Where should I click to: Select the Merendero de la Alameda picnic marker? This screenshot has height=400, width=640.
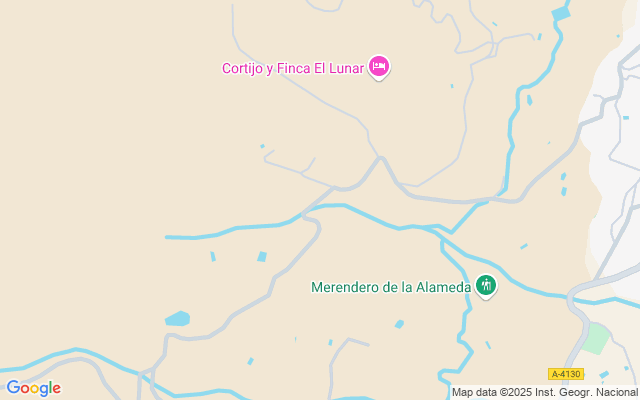click(486, 286)
